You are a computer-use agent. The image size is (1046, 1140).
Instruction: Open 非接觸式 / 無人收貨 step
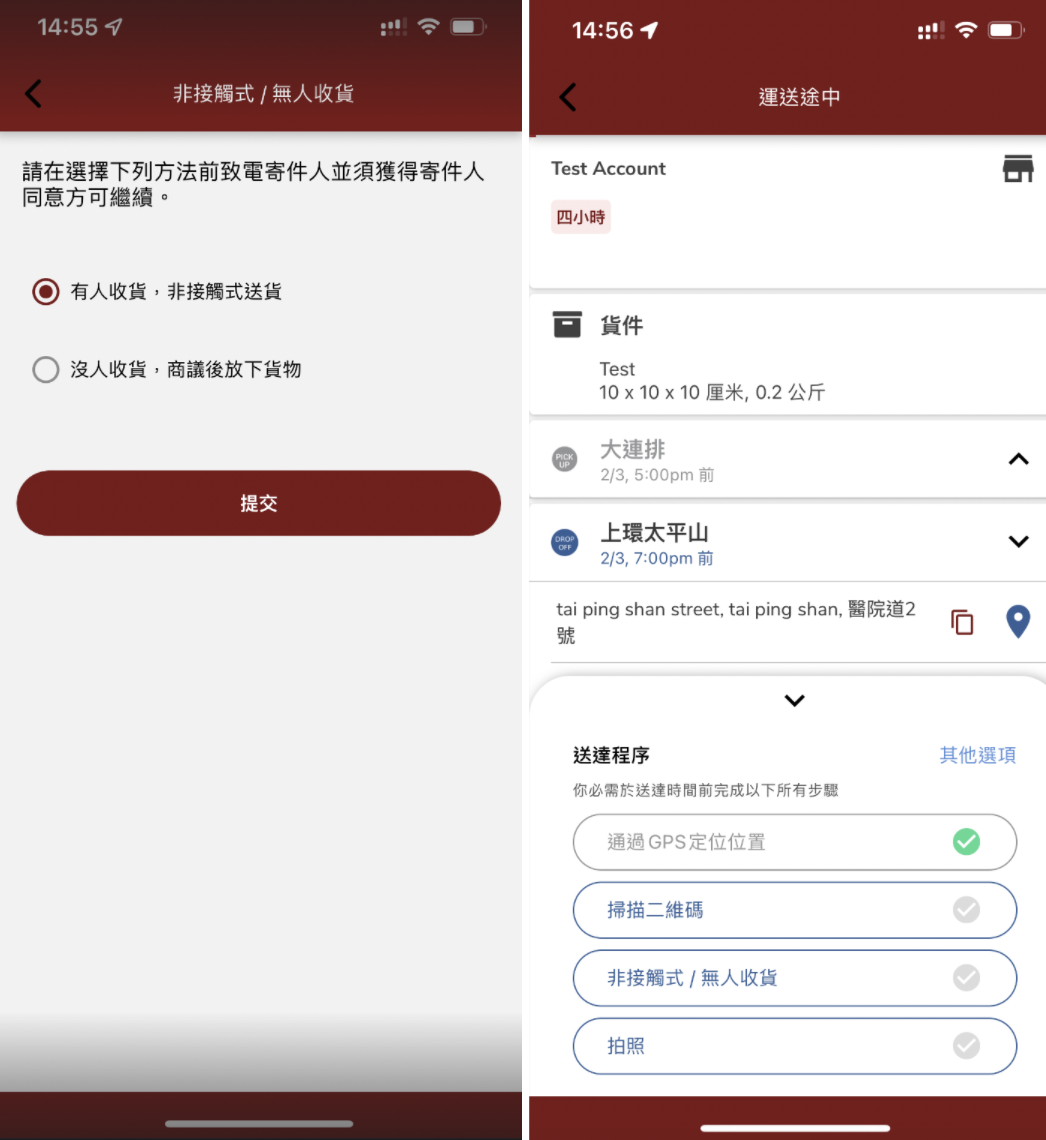point(794,978)
